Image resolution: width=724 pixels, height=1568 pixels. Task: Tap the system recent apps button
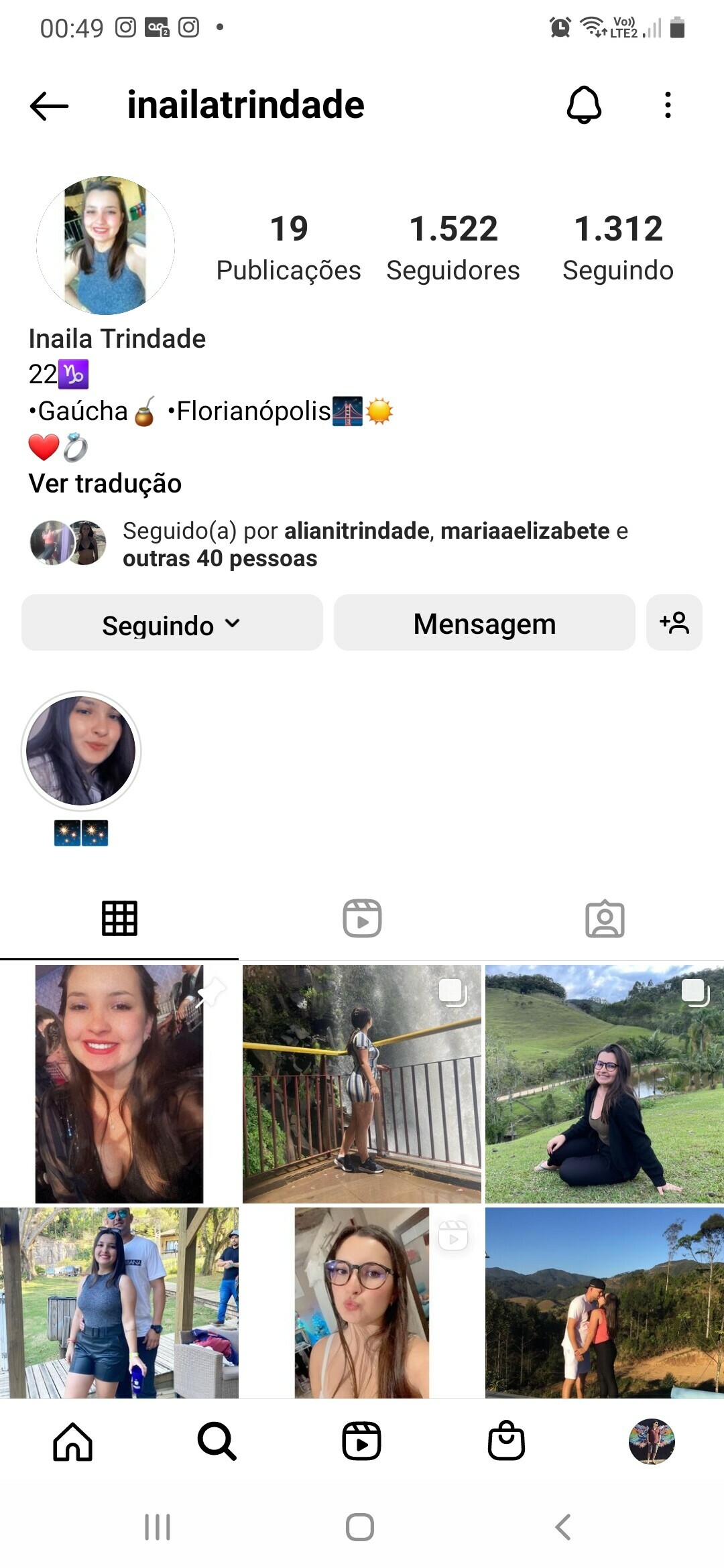pos(158,1527)
